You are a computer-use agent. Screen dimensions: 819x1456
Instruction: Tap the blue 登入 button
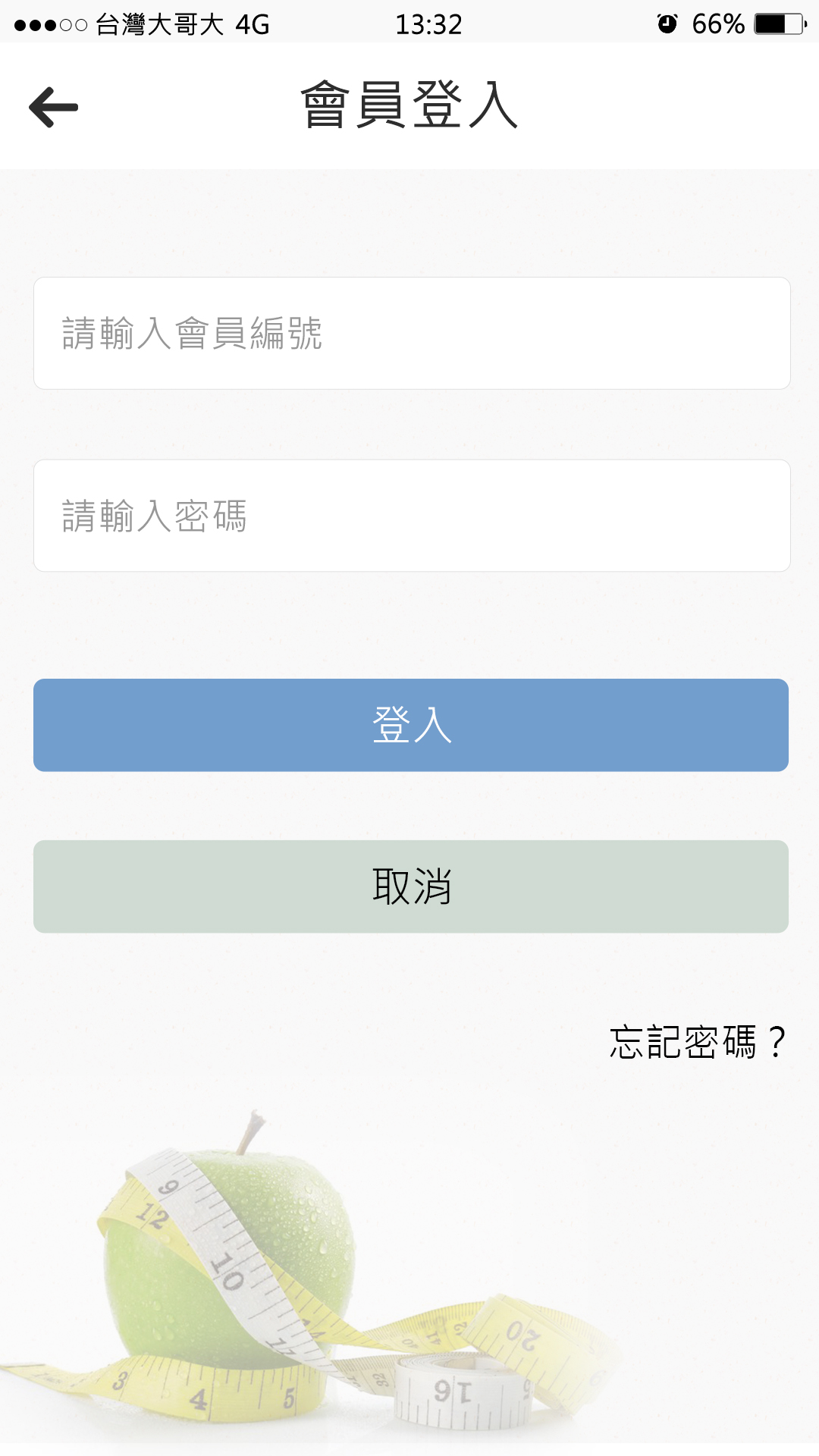coord(411,725)
